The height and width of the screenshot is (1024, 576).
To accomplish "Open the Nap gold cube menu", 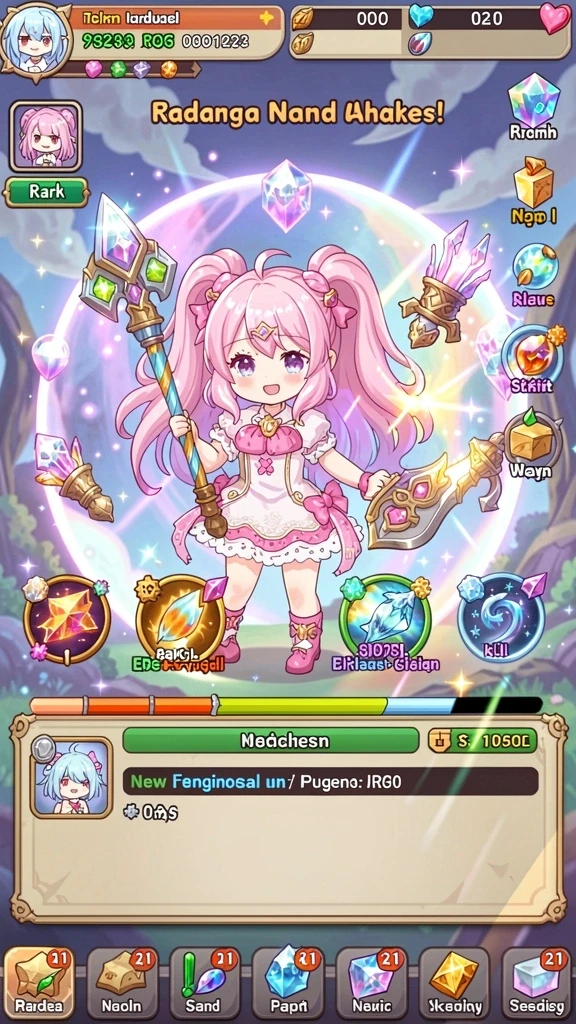I will pos(534,191).
